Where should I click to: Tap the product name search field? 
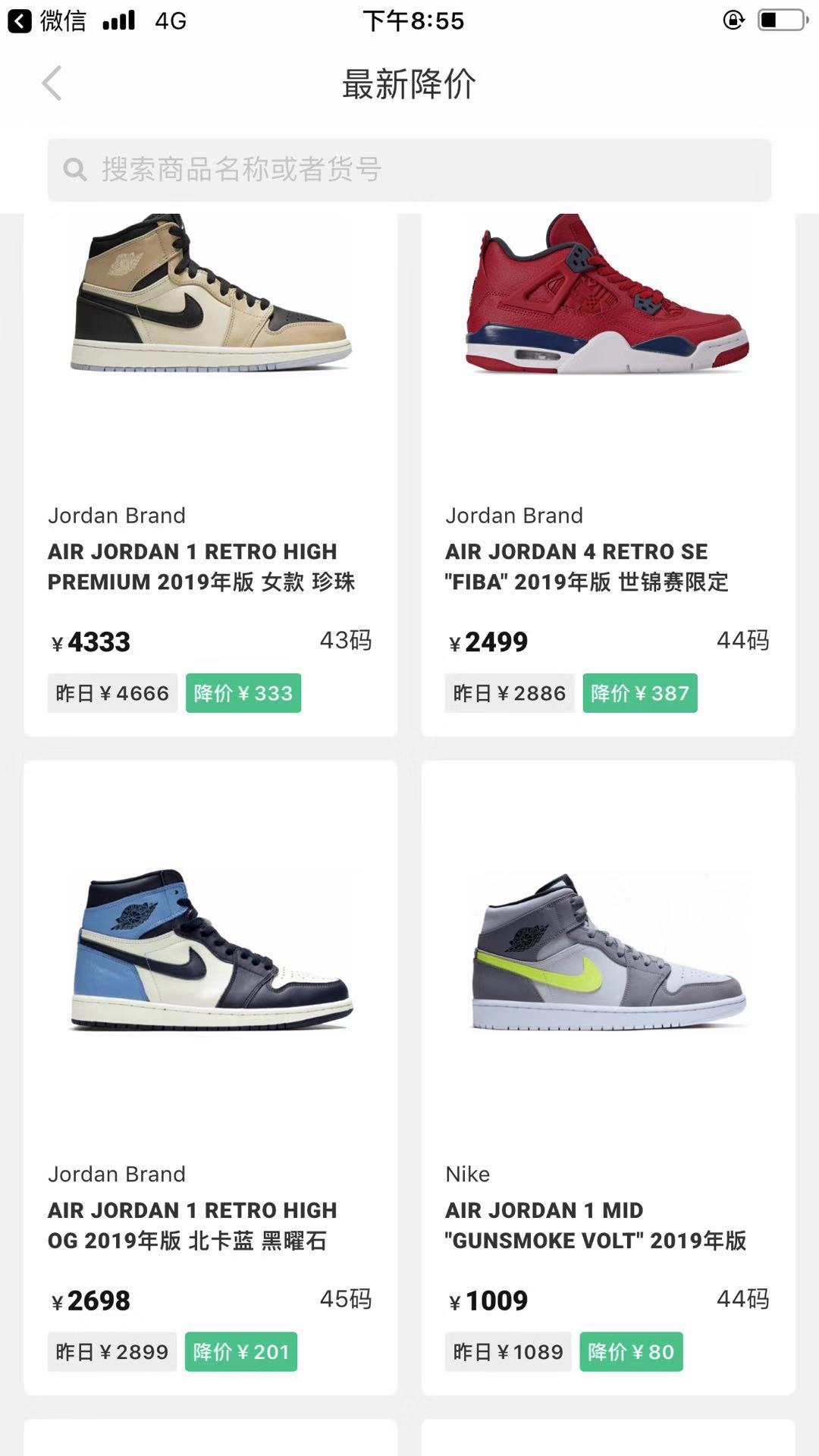(409, 170)
